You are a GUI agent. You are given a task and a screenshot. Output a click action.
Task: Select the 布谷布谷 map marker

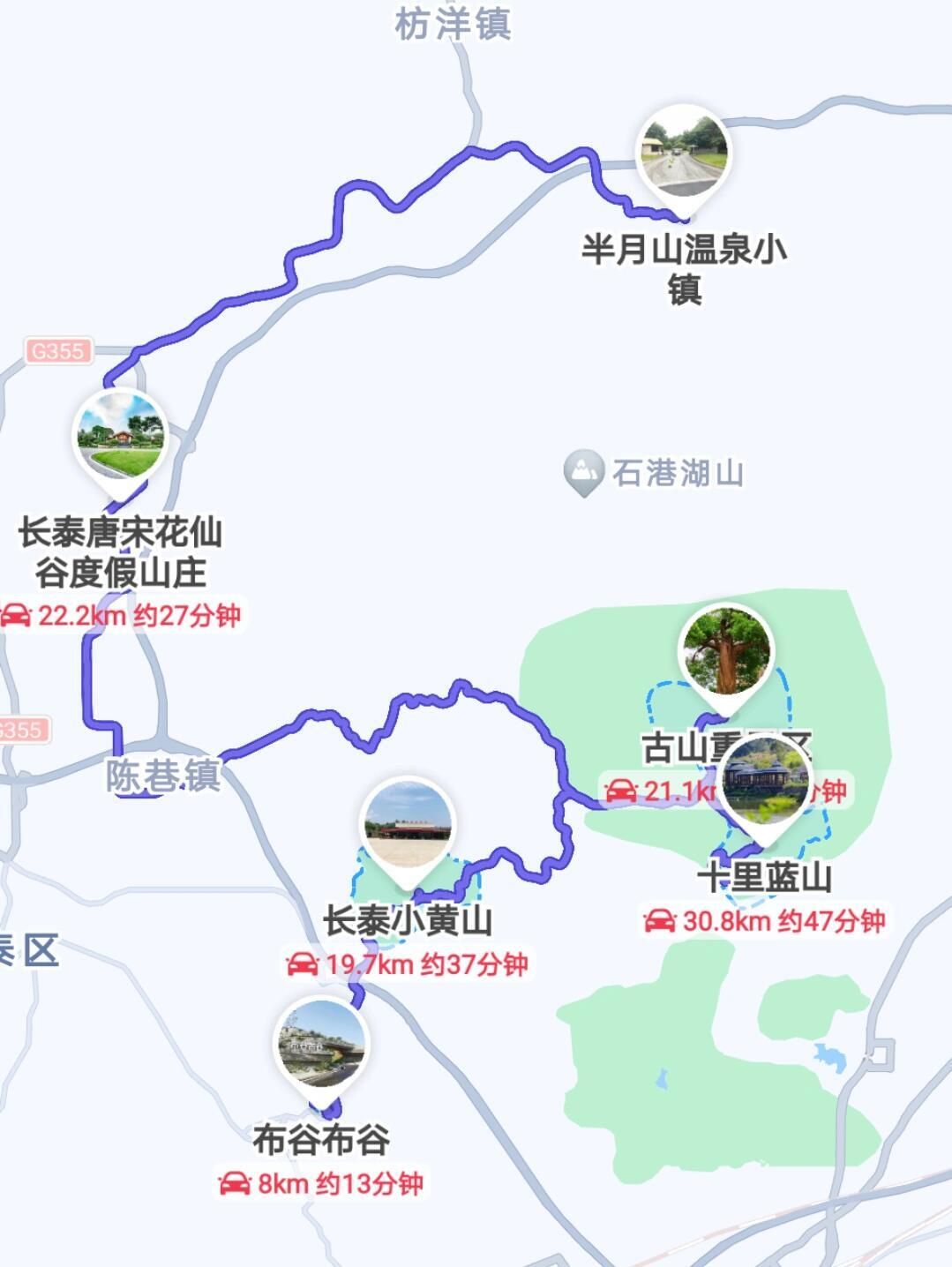321,1045
